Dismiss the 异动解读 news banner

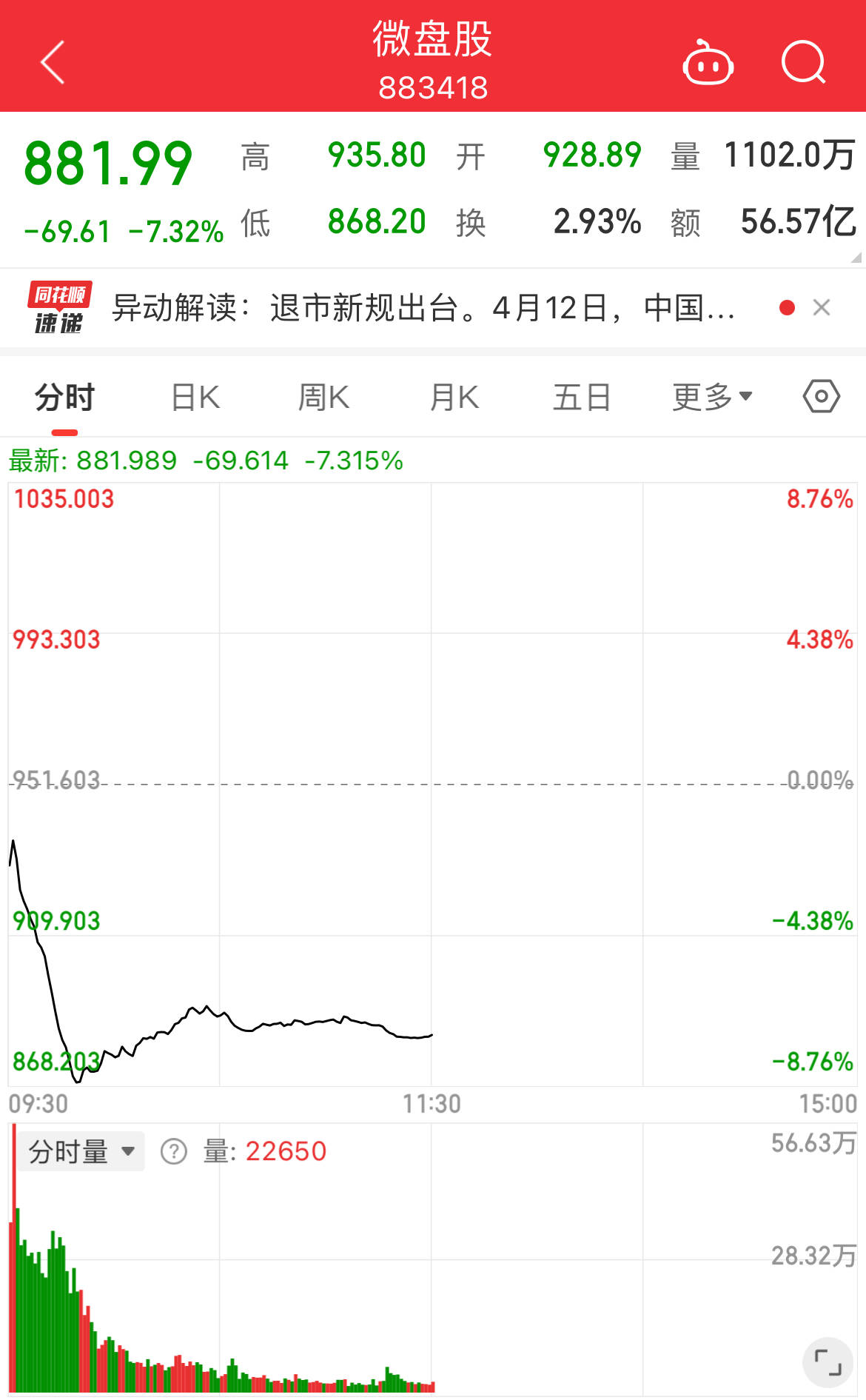coord(822,309)
